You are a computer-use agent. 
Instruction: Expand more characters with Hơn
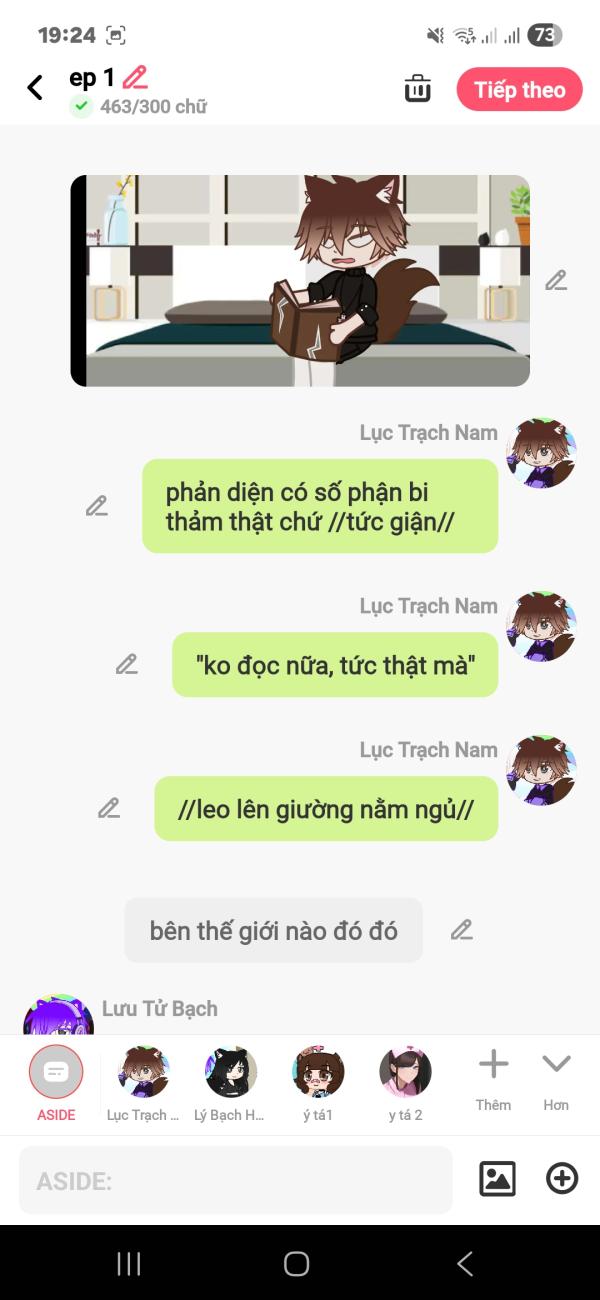click(556, 1081)
